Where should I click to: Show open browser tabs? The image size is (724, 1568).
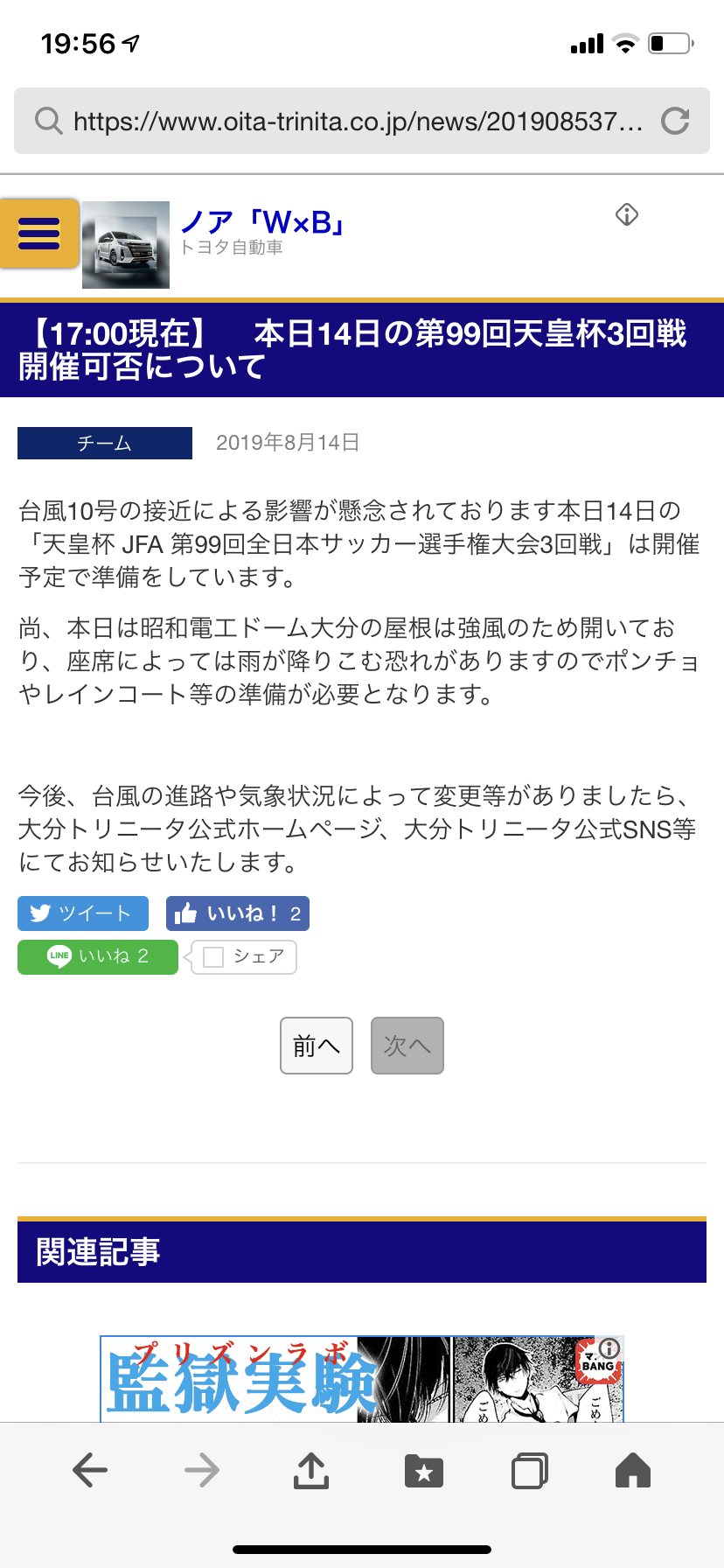(x=529, y=1470)
